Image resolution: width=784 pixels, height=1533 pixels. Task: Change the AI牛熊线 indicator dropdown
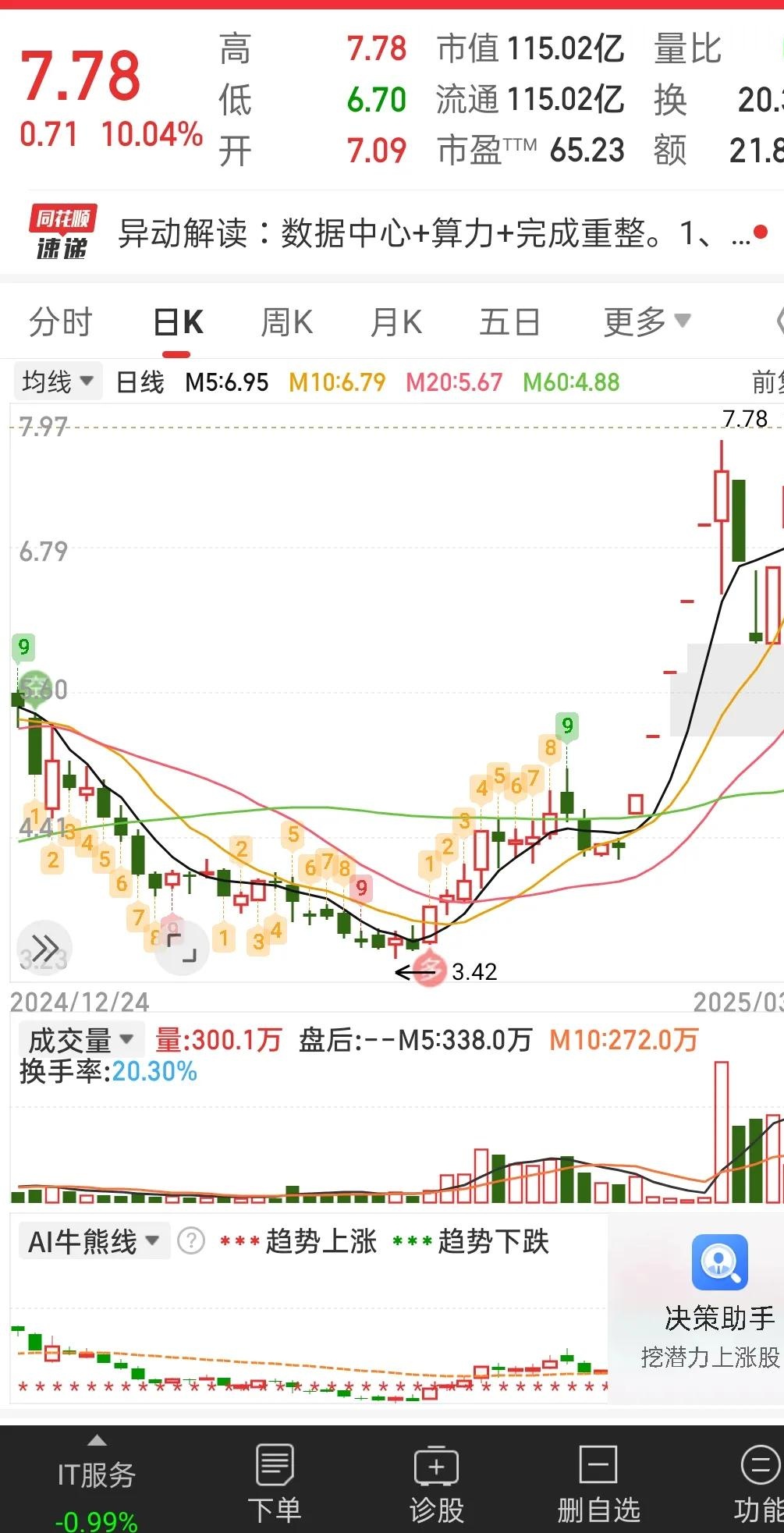point(93,1241)
